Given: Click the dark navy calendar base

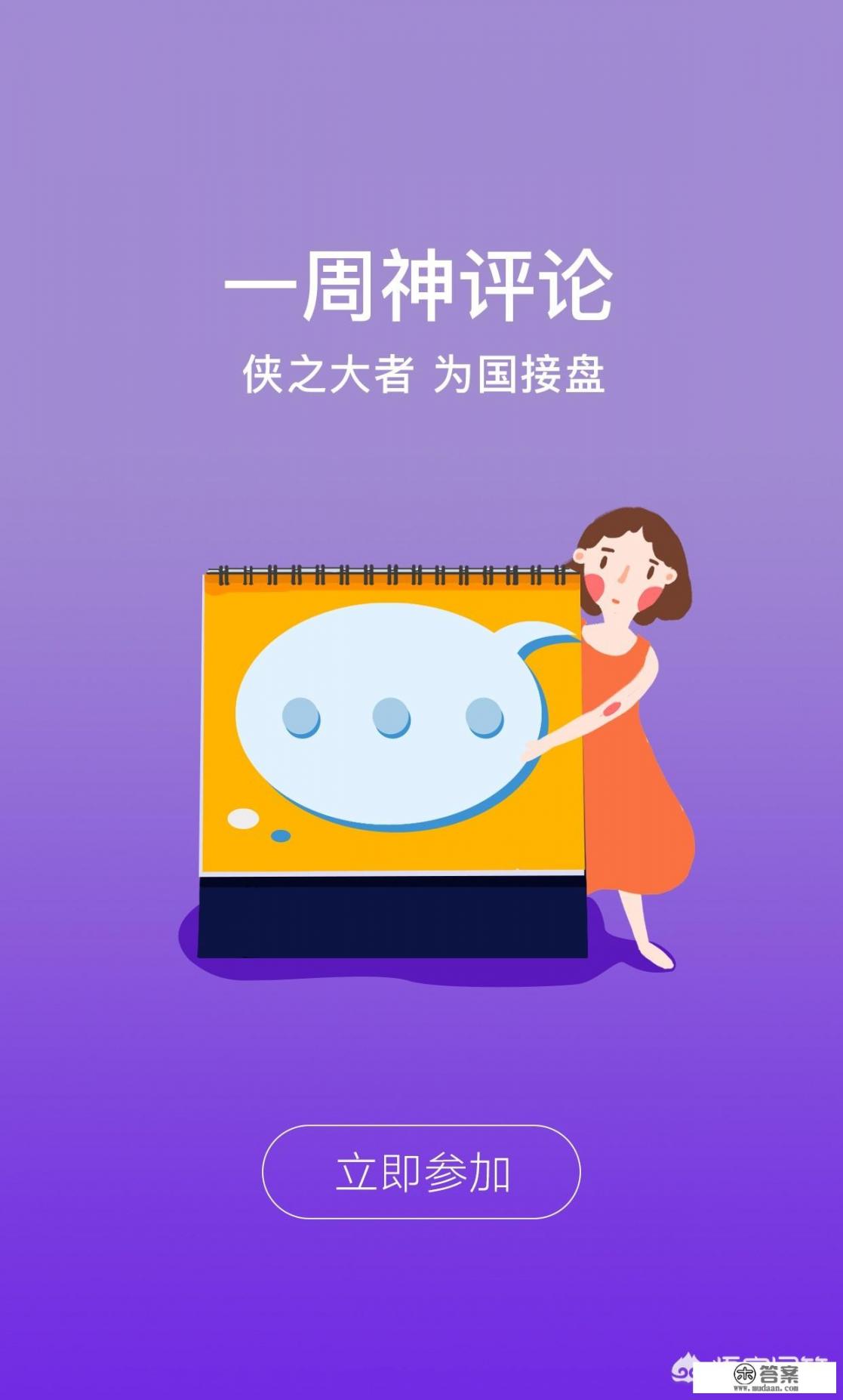Looking at the screenshot, I should 389,917.
